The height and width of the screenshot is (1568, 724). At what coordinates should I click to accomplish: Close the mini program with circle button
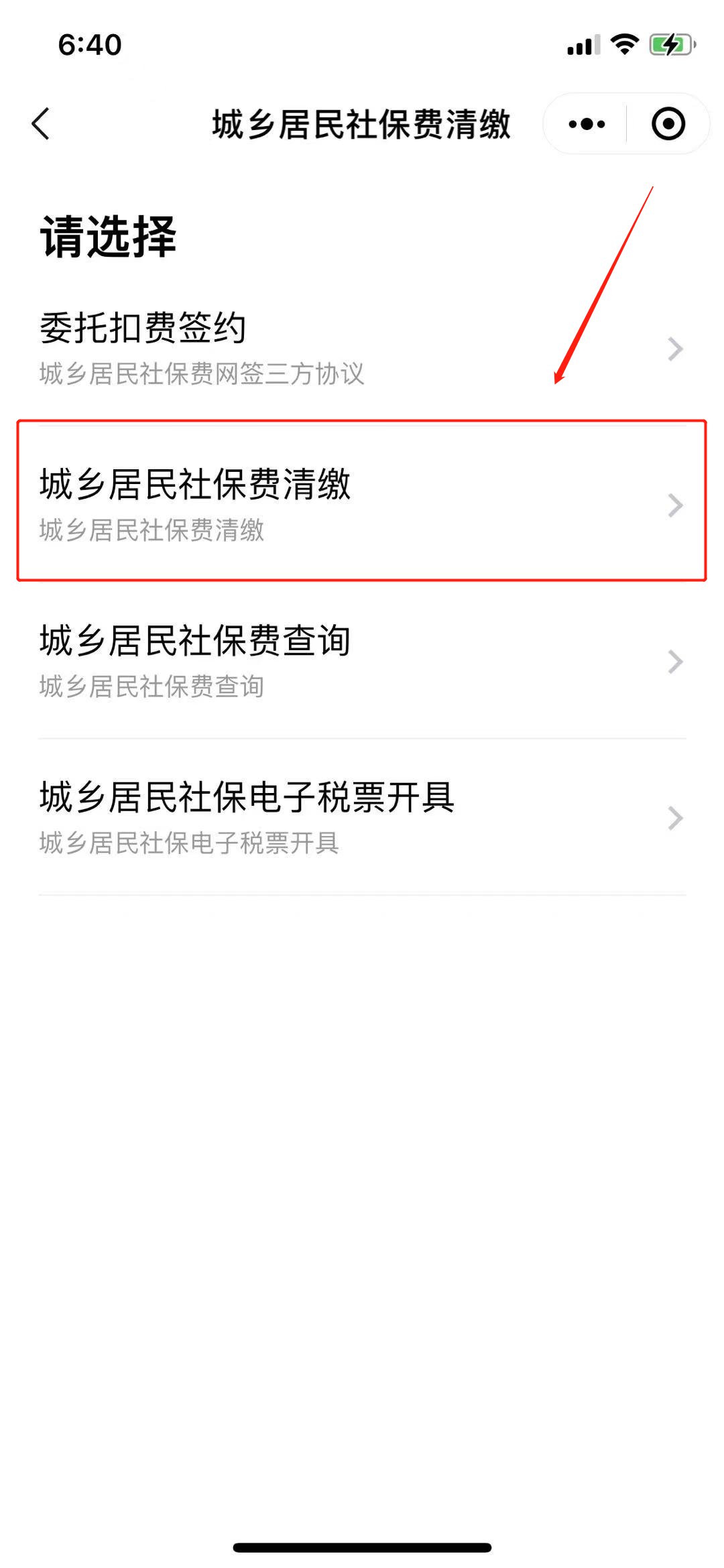[668, 124]
